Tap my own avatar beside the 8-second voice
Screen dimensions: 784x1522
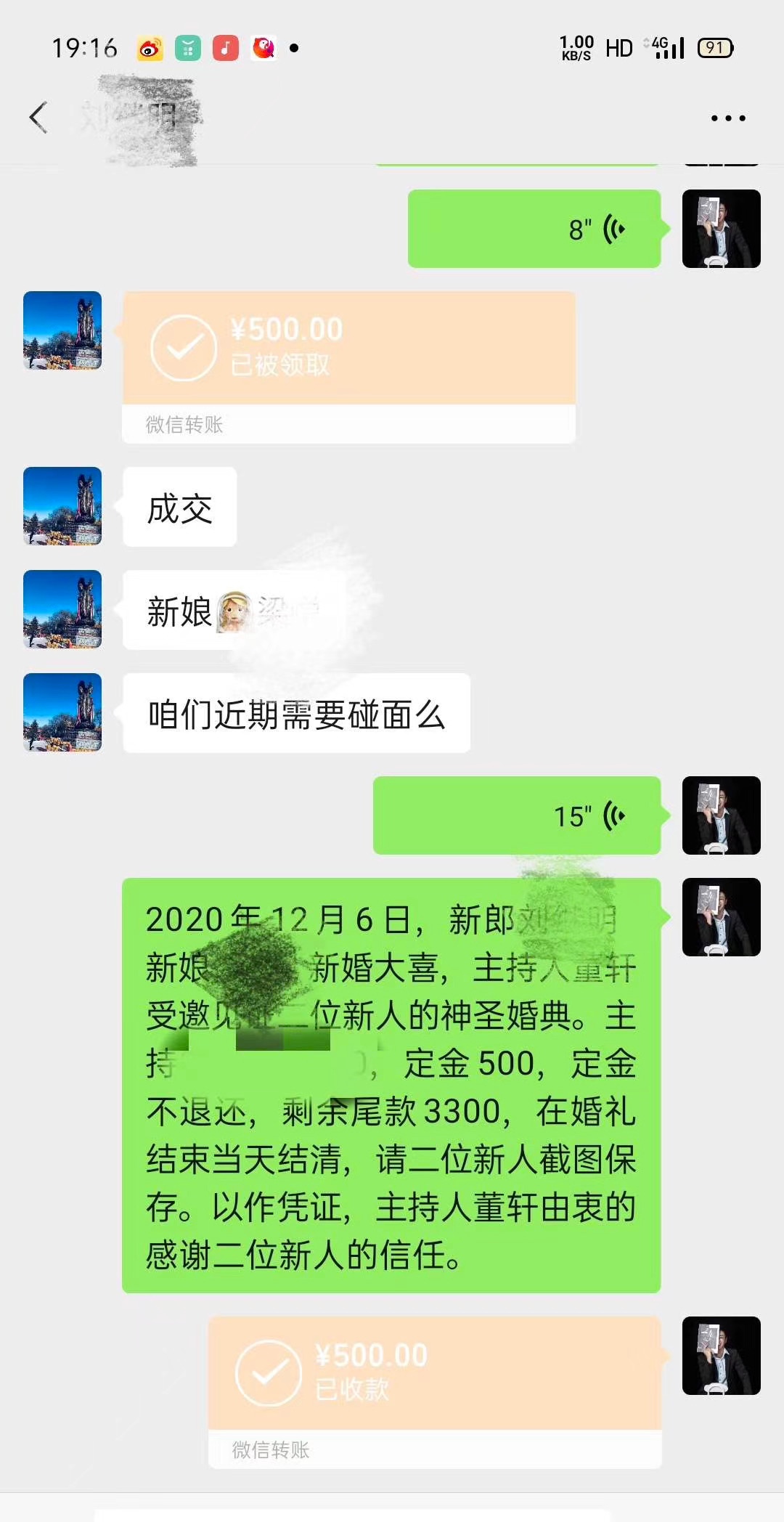[x=721, y=229]
